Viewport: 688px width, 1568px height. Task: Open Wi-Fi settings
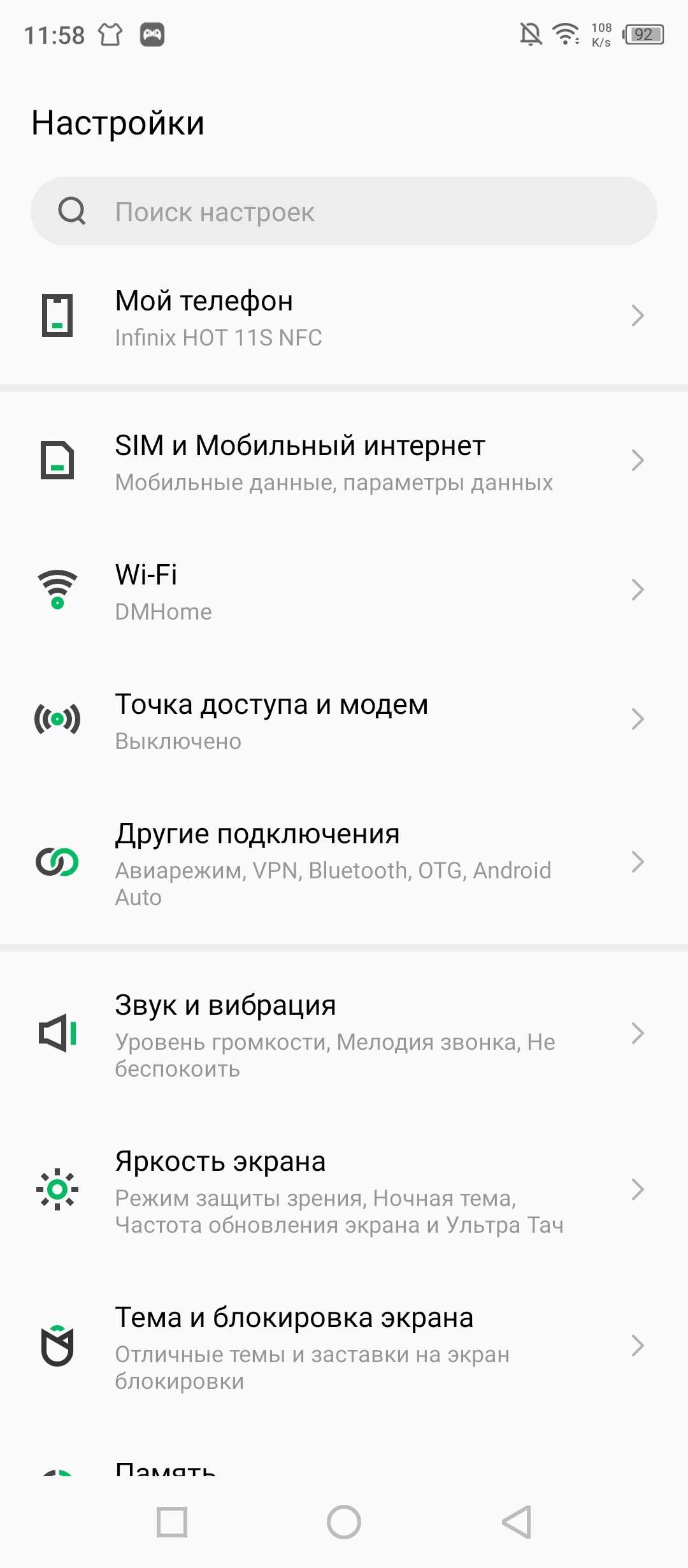point(344,591)
